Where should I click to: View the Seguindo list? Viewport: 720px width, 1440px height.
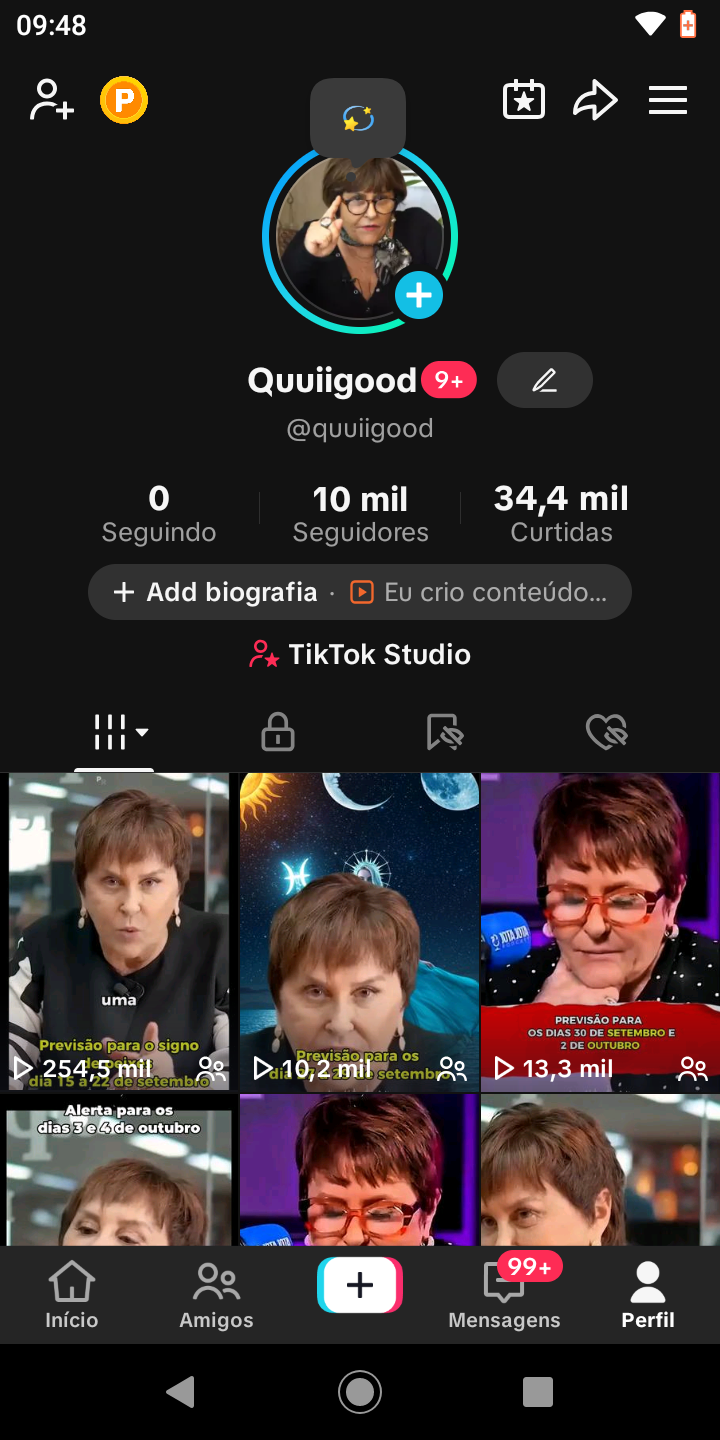(x=159, y=513)
